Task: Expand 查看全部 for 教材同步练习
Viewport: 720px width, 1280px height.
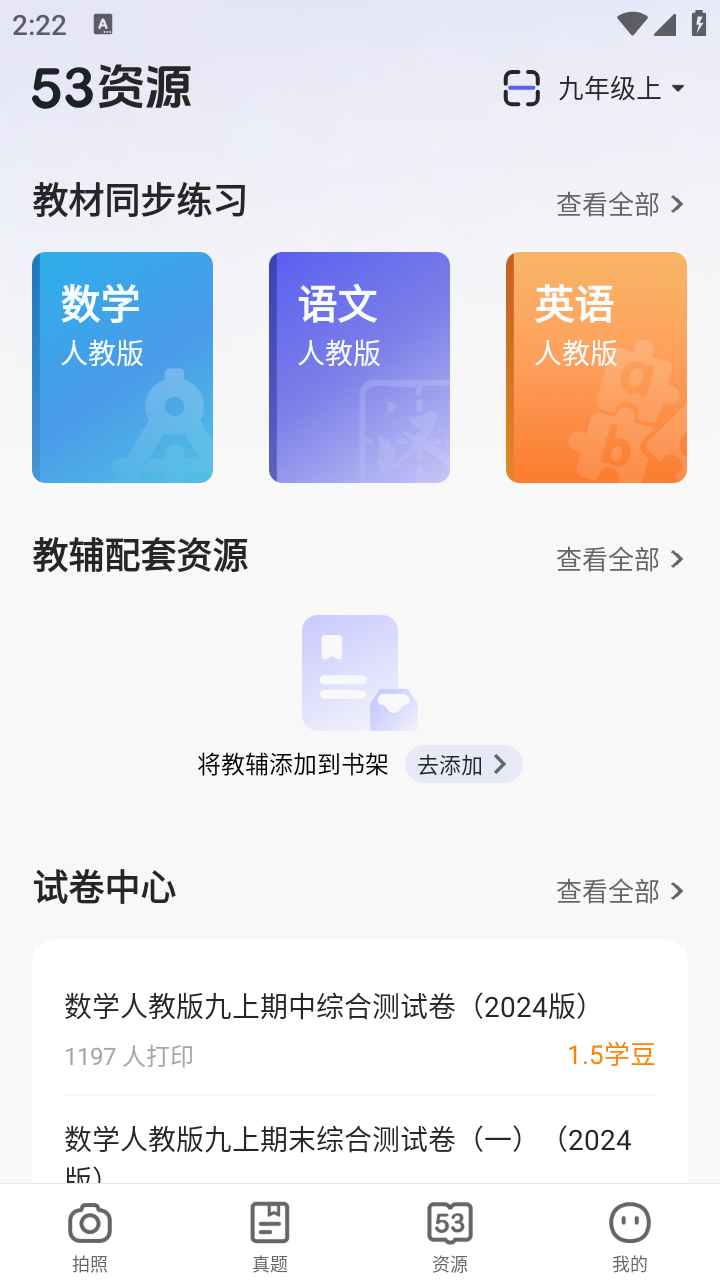Action: [x=620, y=204]
